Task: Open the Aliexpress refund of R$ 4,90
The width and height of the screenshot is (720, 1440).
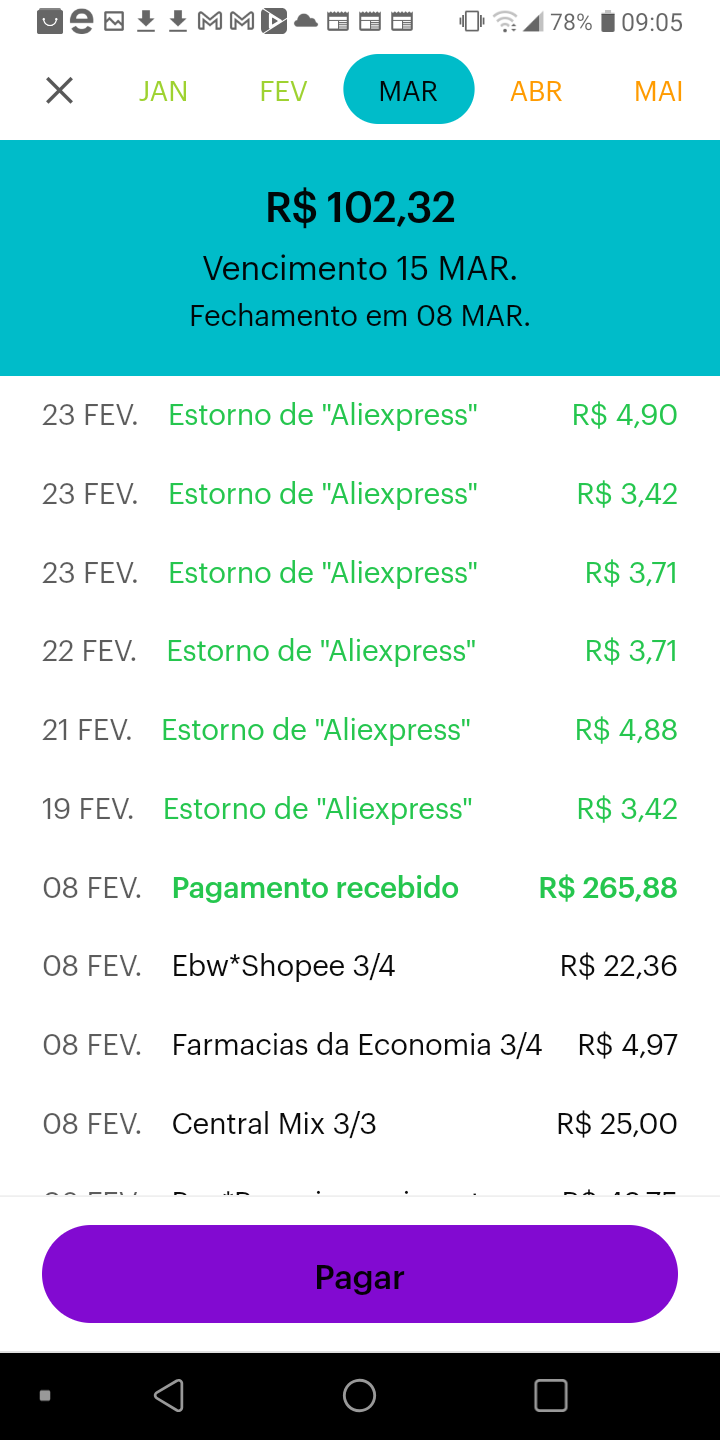Action: (360, 414)
